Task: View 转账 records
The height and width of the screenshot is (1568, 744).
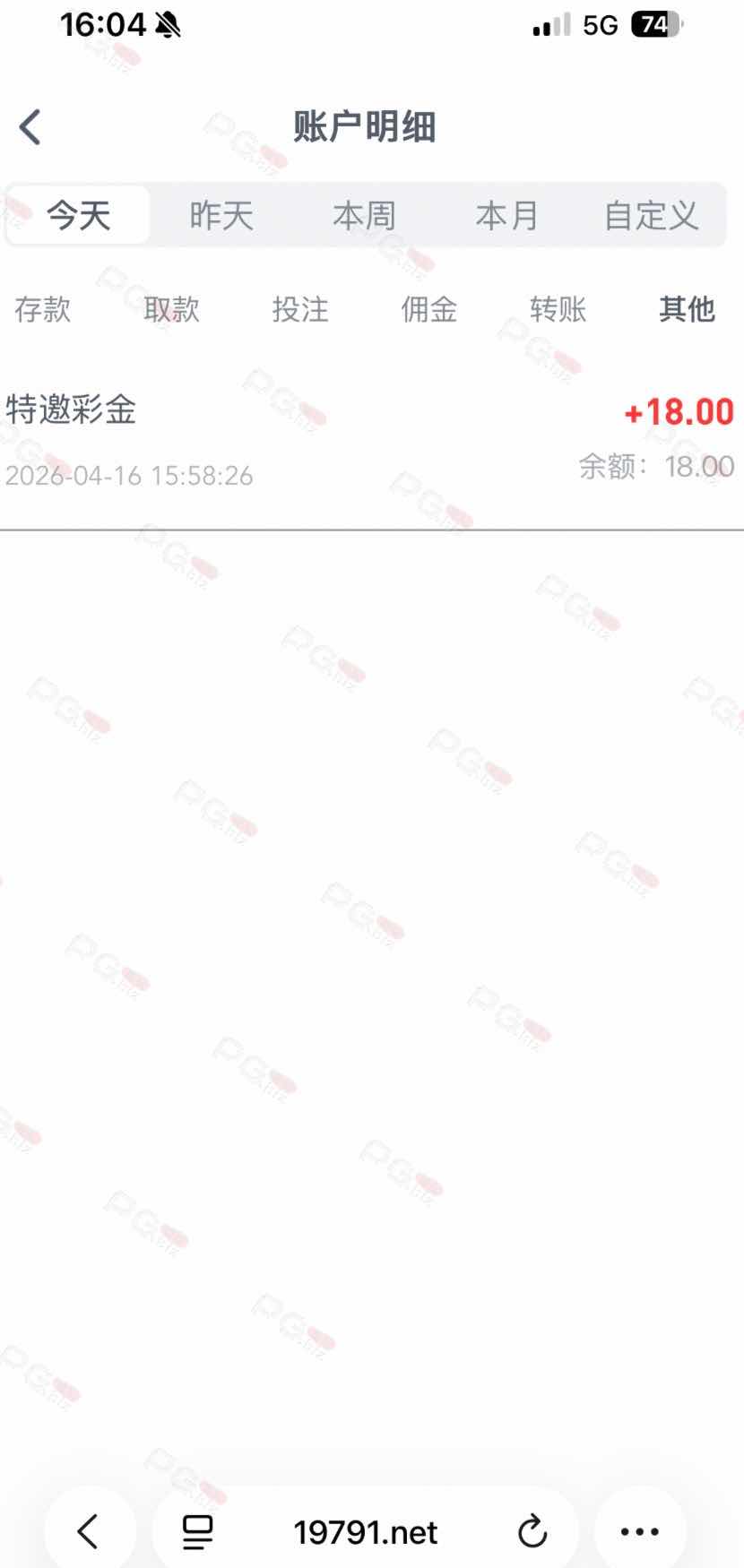Action: pos(558,309)
